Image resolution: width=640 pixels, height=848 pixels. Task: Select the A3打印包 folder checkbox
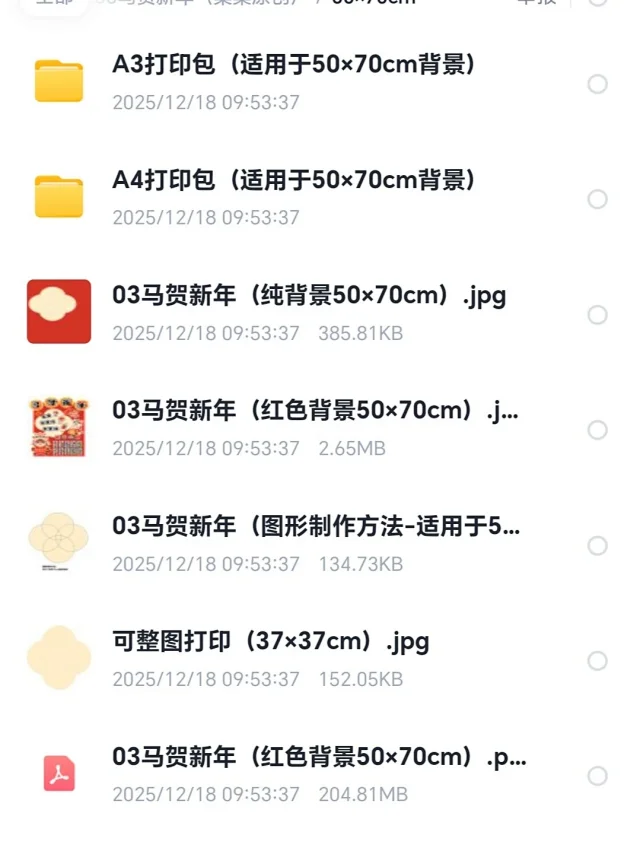pyautogui.click(x=598, y=84)
